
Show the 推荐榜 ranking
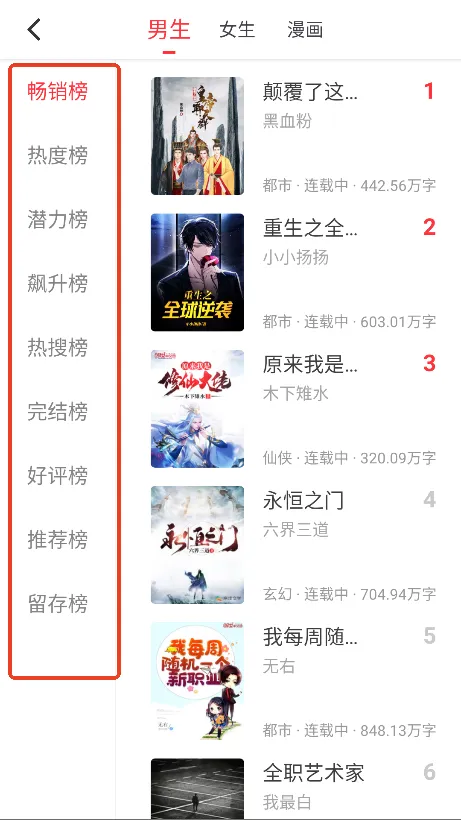(57, 540)
